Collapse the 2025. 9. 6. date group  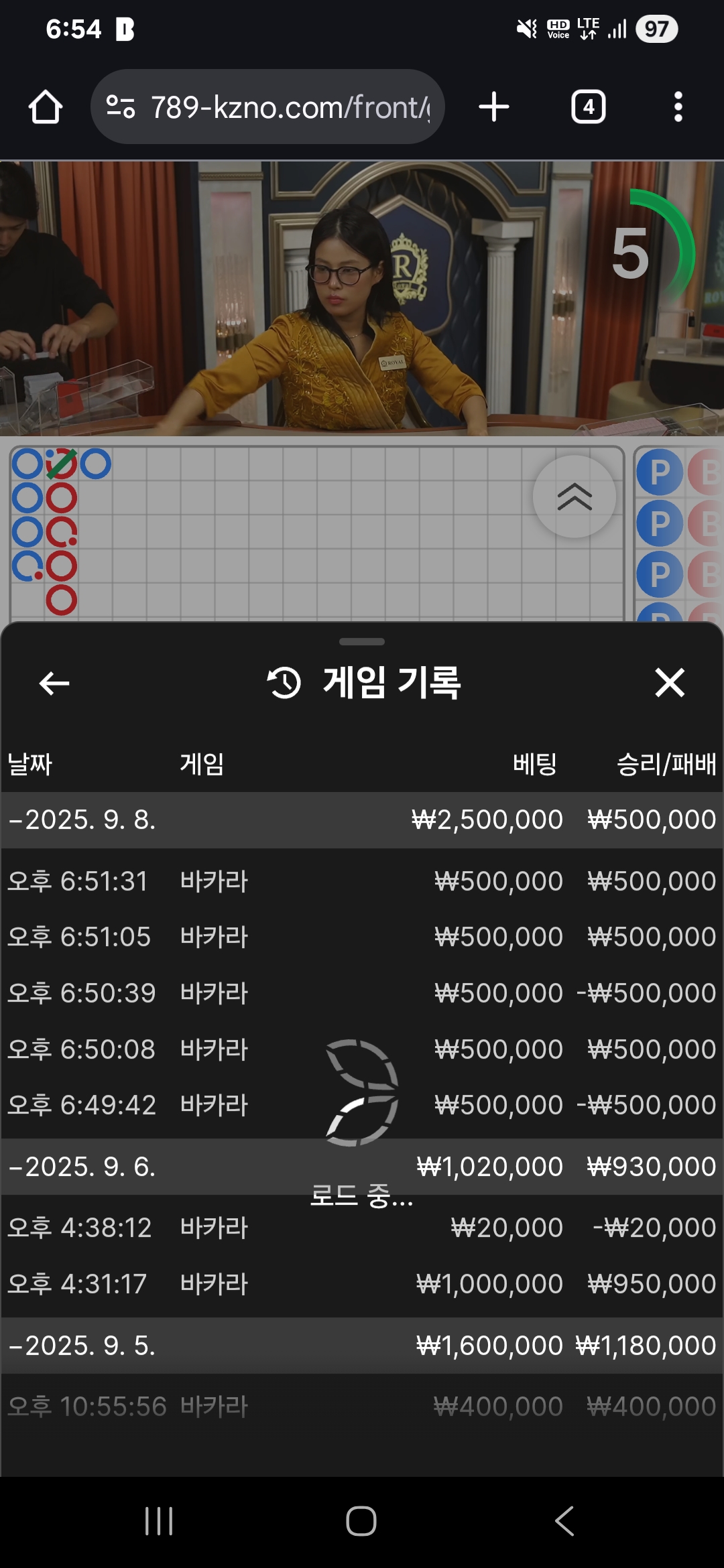[82, 1167]
